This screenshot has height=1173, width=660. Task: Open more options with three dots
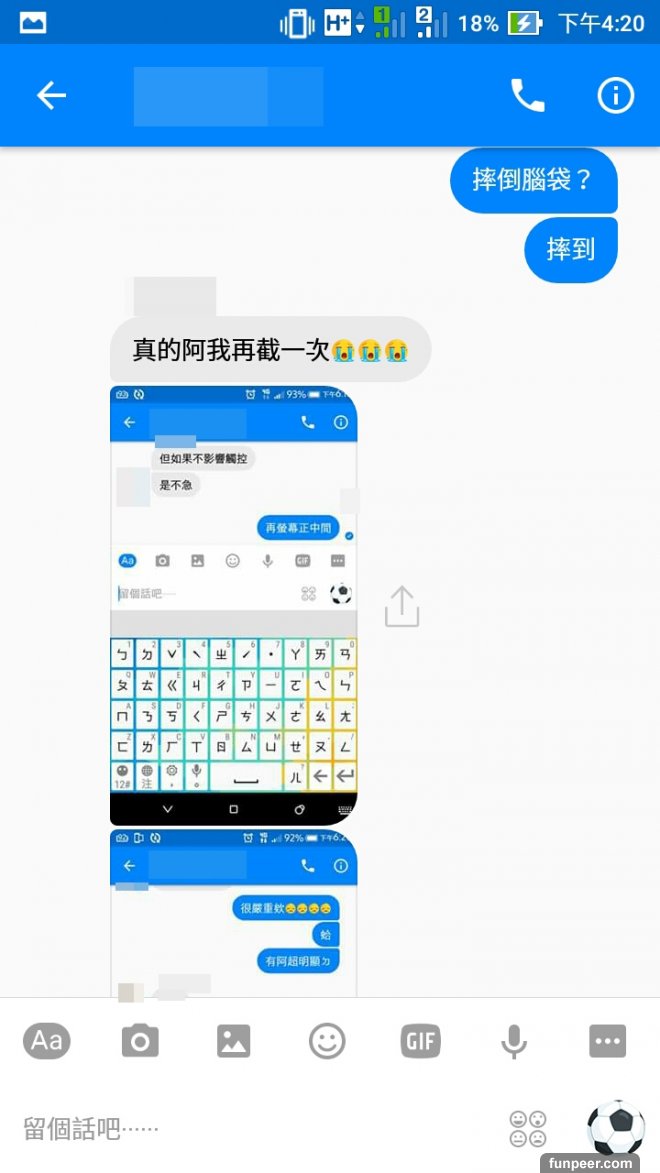pos(607,1041)
